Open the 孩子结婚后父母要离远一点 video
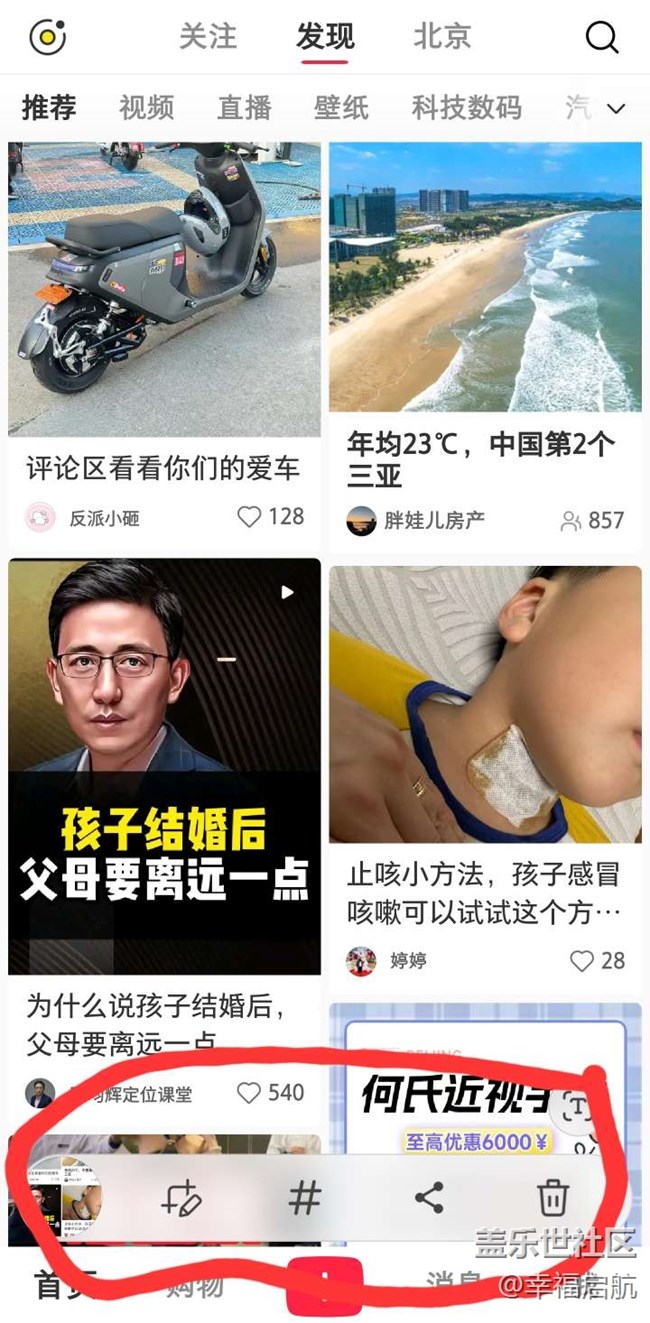The height and width of the screenshot is (1323, 650). tap(164, 765)
